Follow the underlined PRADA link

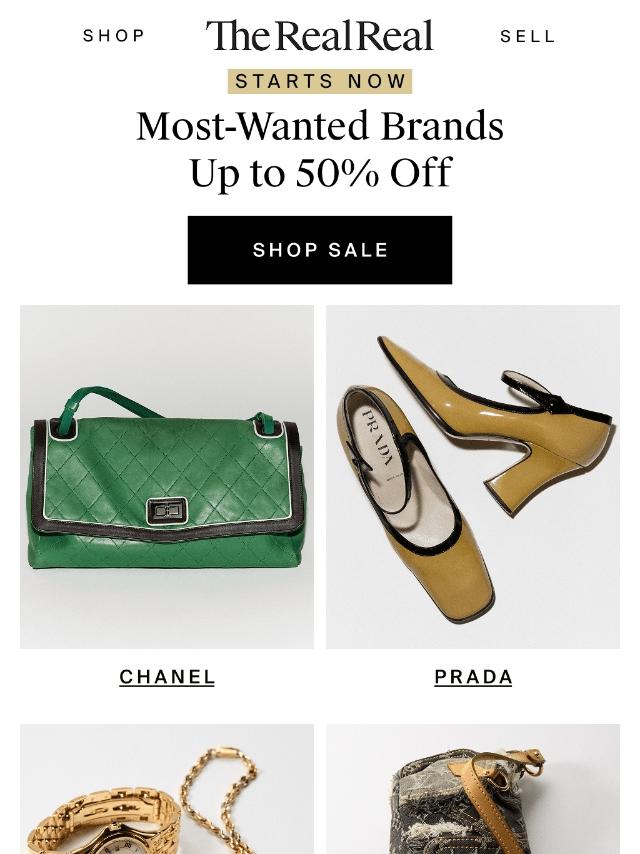[x=473, y=677]
